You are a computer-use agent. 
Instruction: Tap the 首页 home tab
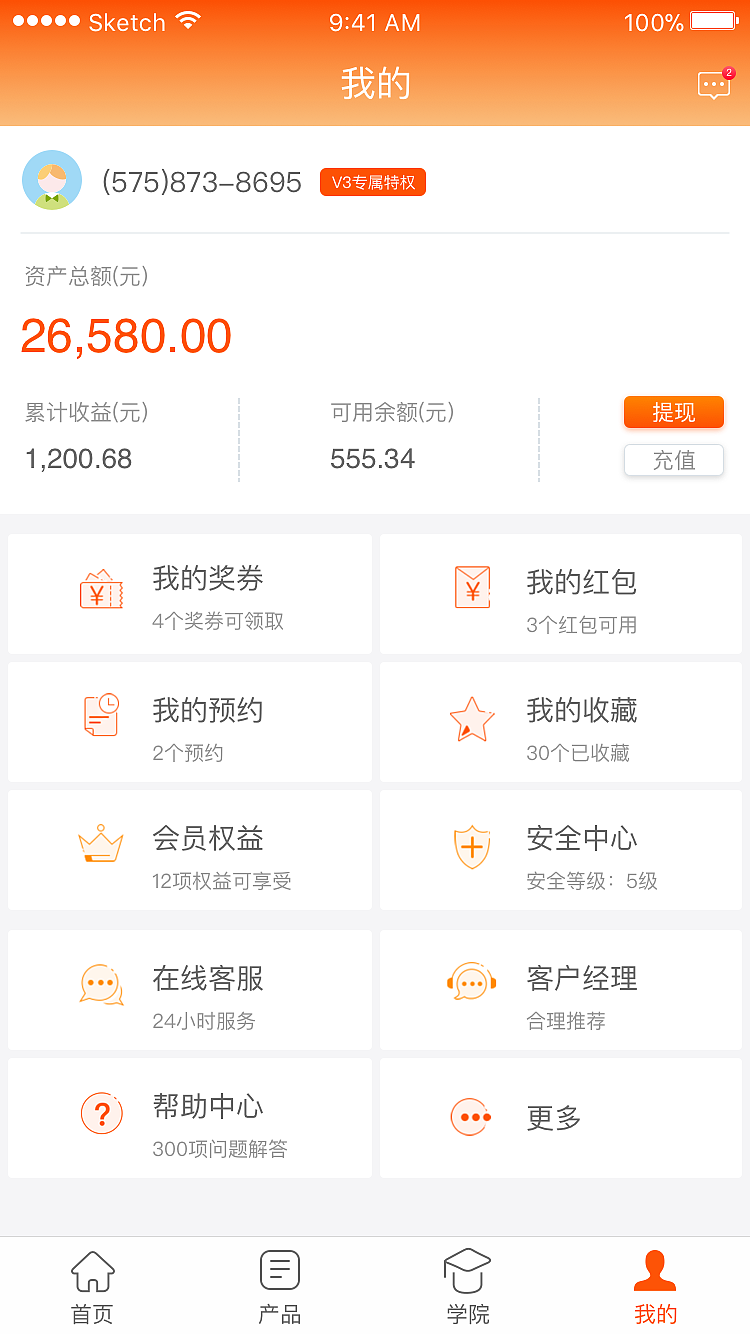(91, 1285)
